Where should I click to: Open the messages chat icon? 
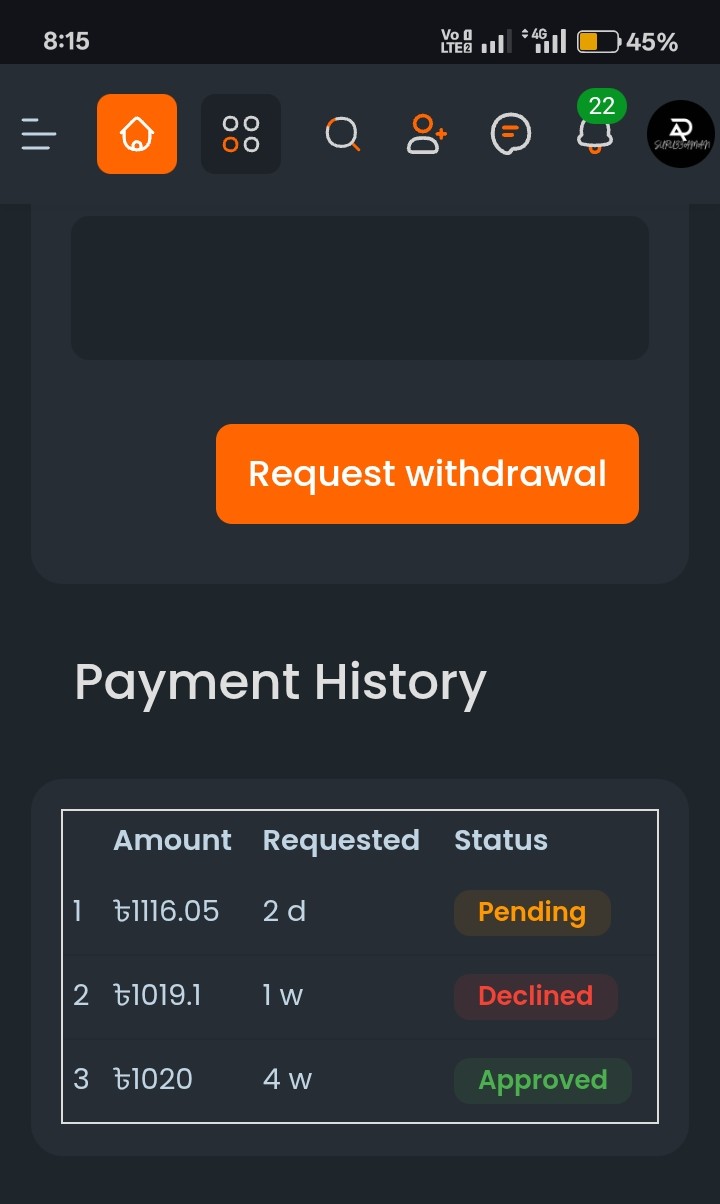510,134
